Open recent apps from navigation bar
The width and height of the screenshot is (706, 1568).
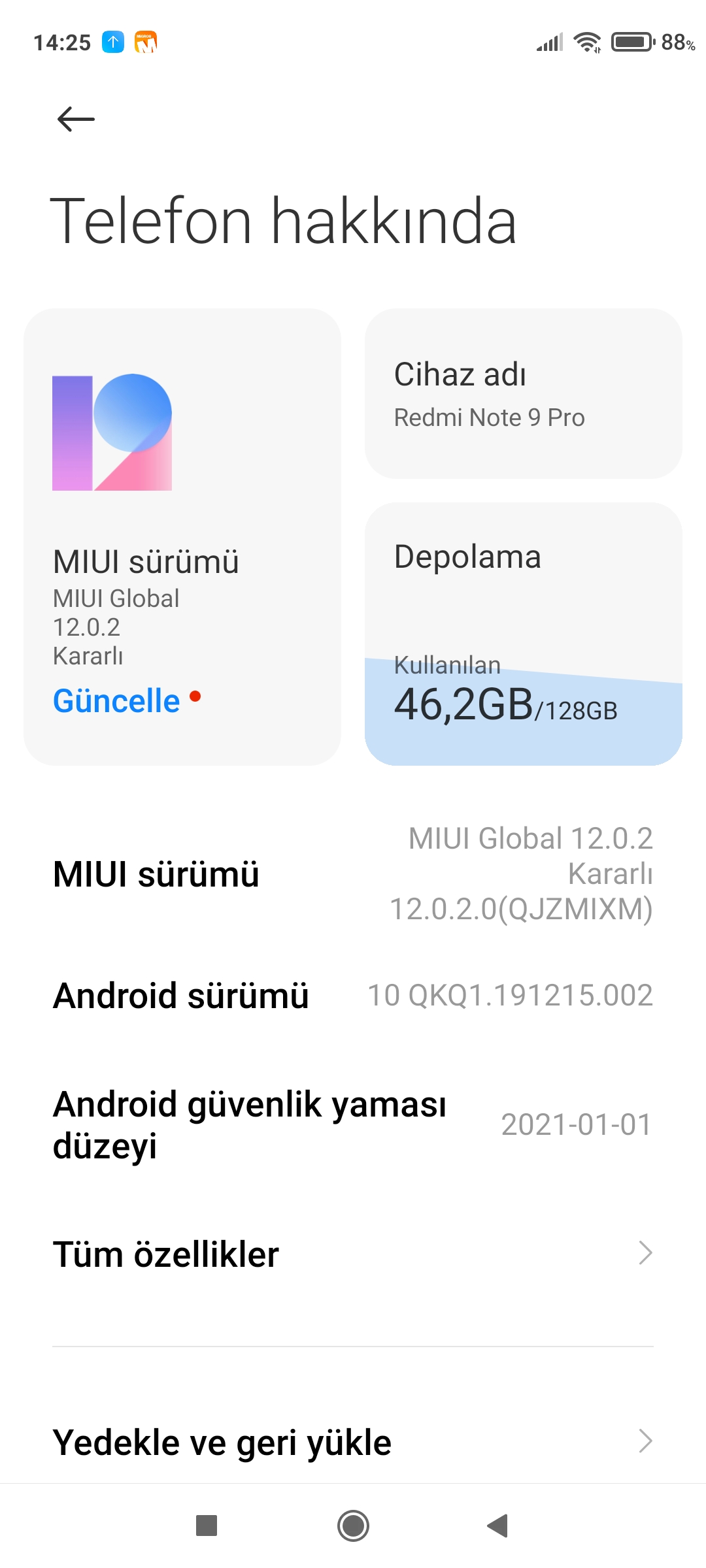[207, 1526]
